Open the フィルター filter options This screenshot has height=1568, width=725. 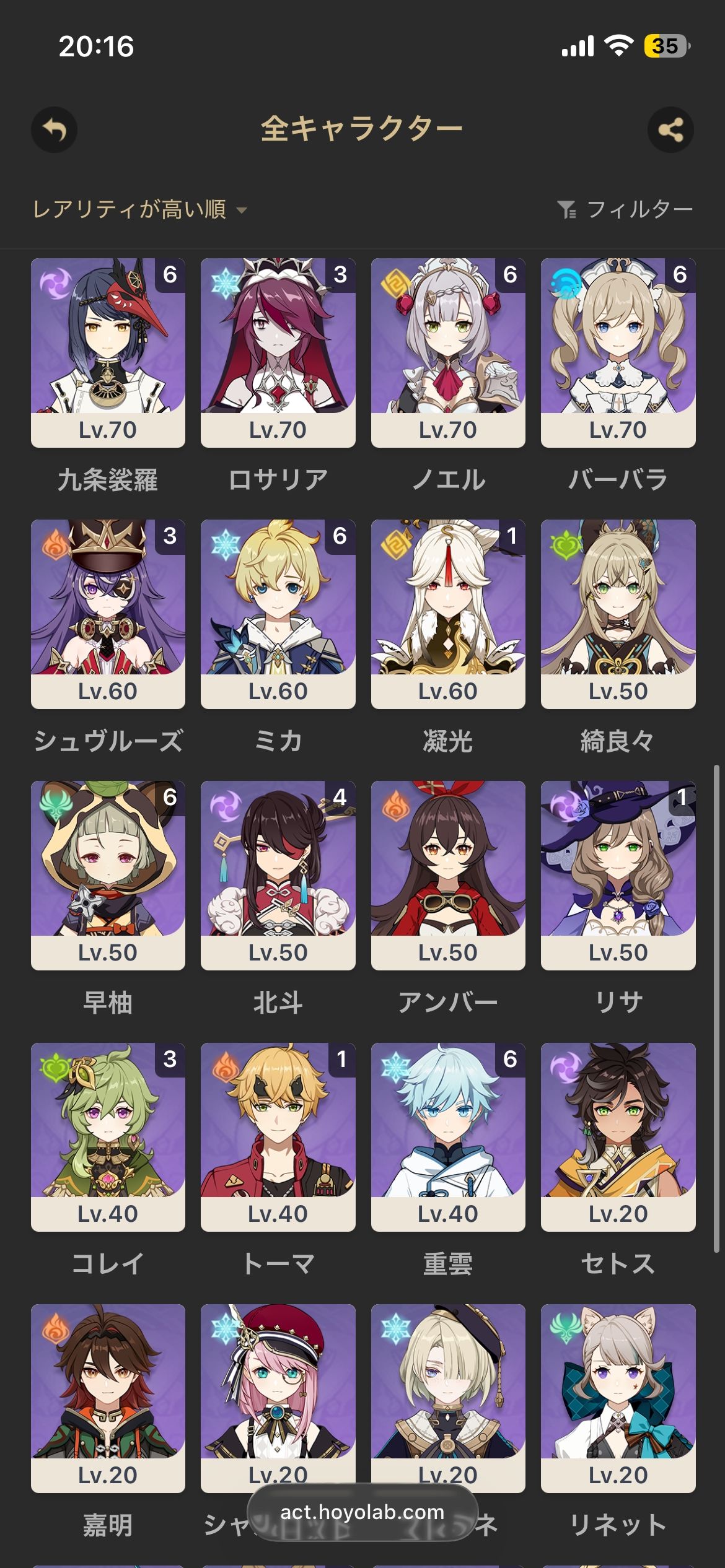coord(625,209)
